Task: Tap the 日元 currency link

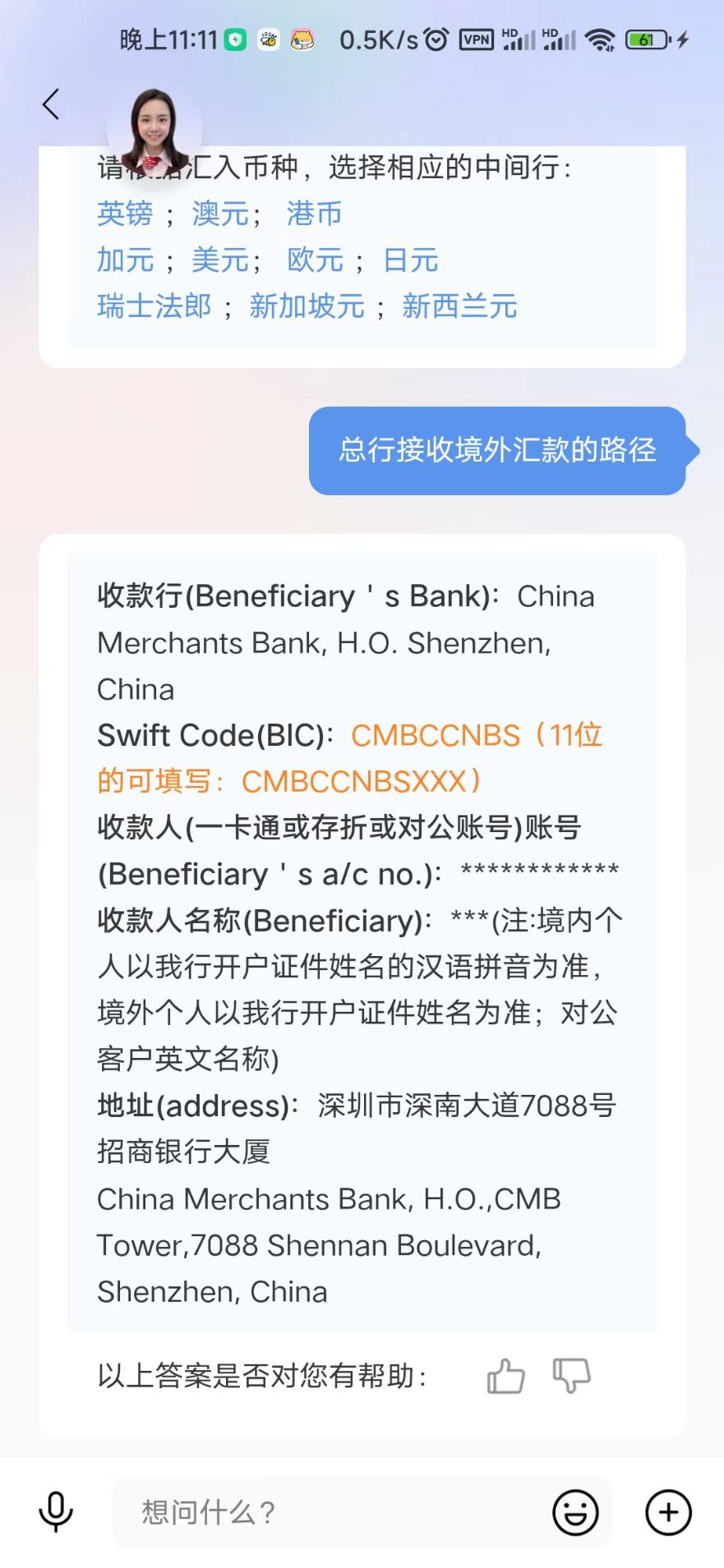Action: click(411, 260)
